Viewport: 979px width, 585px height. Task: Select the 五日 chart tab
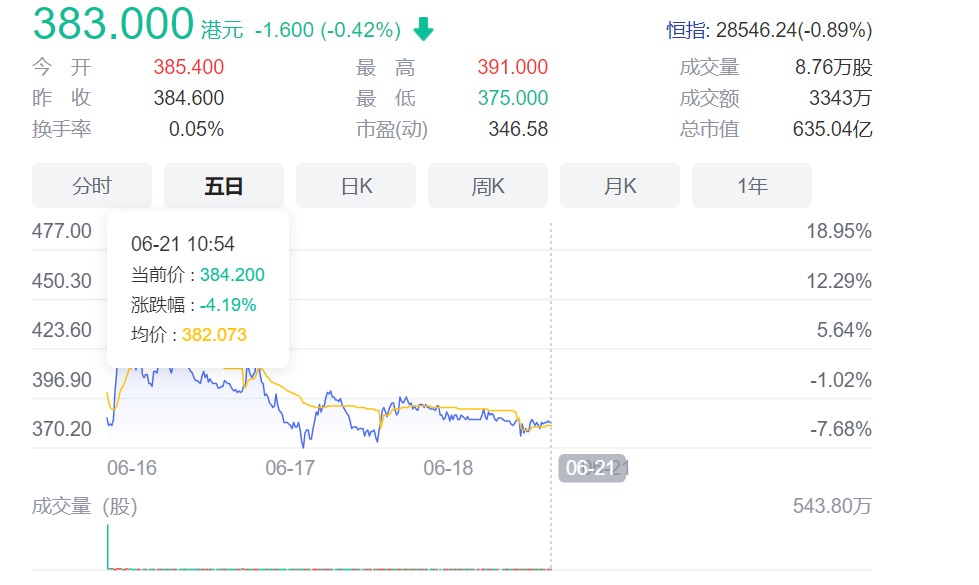(224, 186)
